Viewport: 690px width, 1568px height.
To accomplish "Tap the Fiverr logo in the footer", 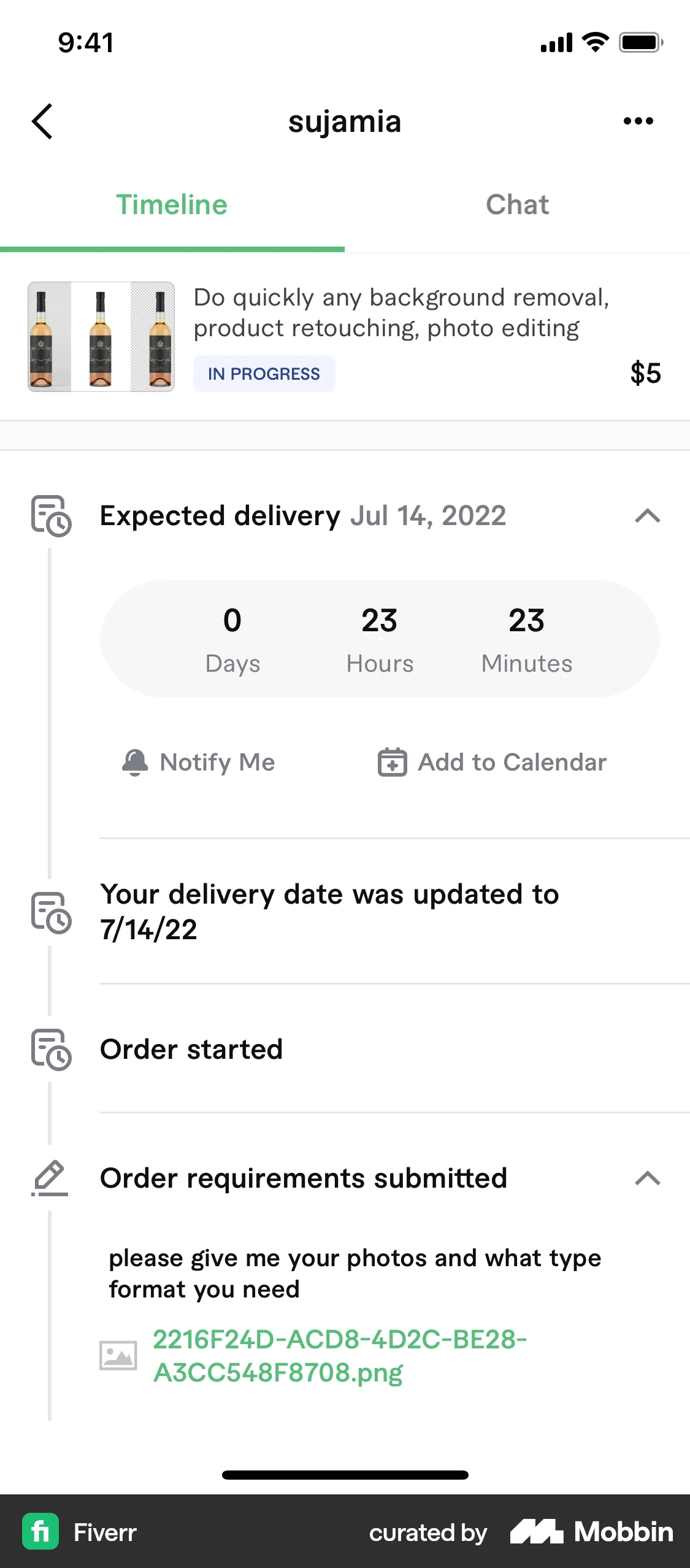I will click(x=40, y=1532).
